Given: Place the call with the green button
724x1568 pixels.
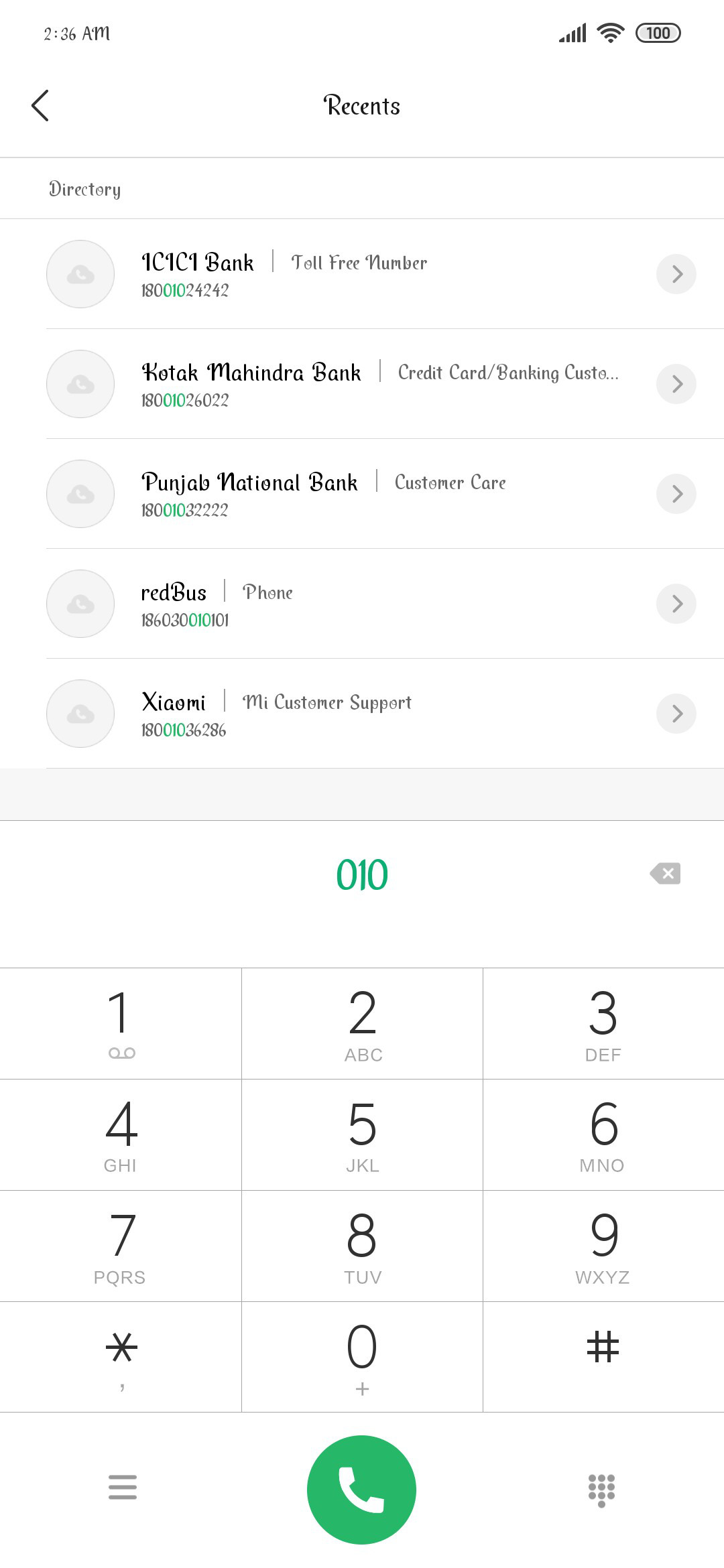Looking at the screenshot, I should click(x=362, y=1490).
